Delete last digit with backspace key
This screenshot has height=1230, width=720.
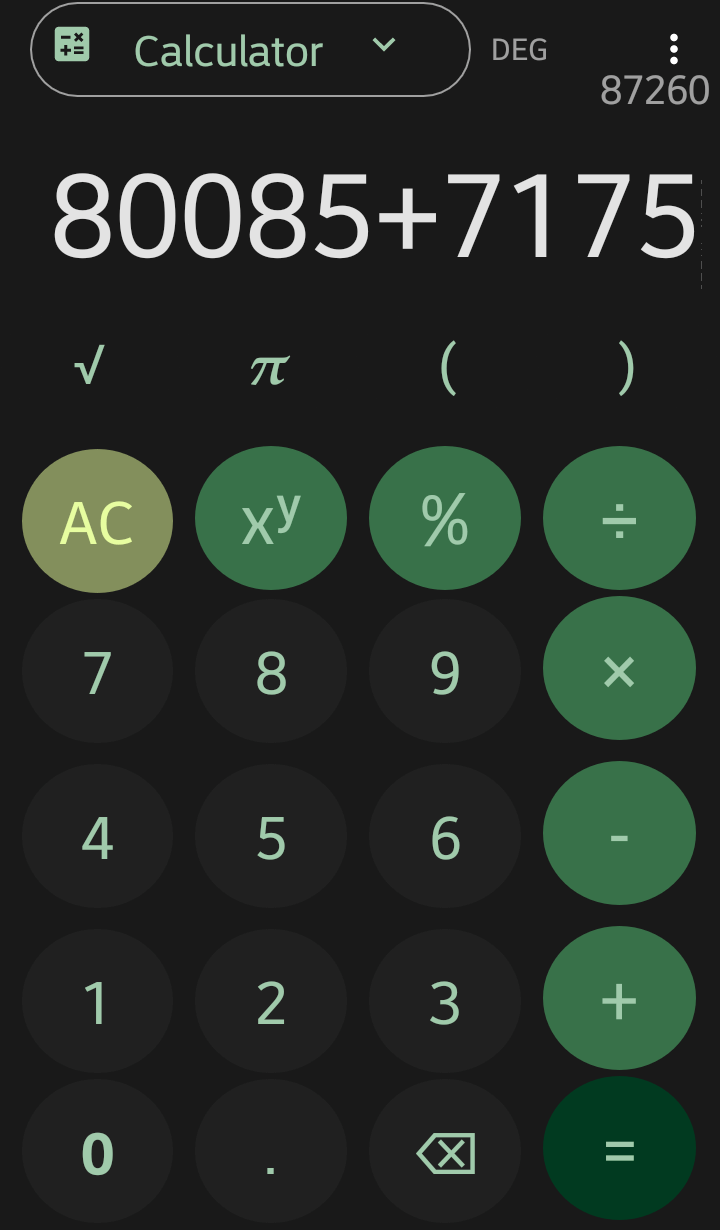[445, 1154]
